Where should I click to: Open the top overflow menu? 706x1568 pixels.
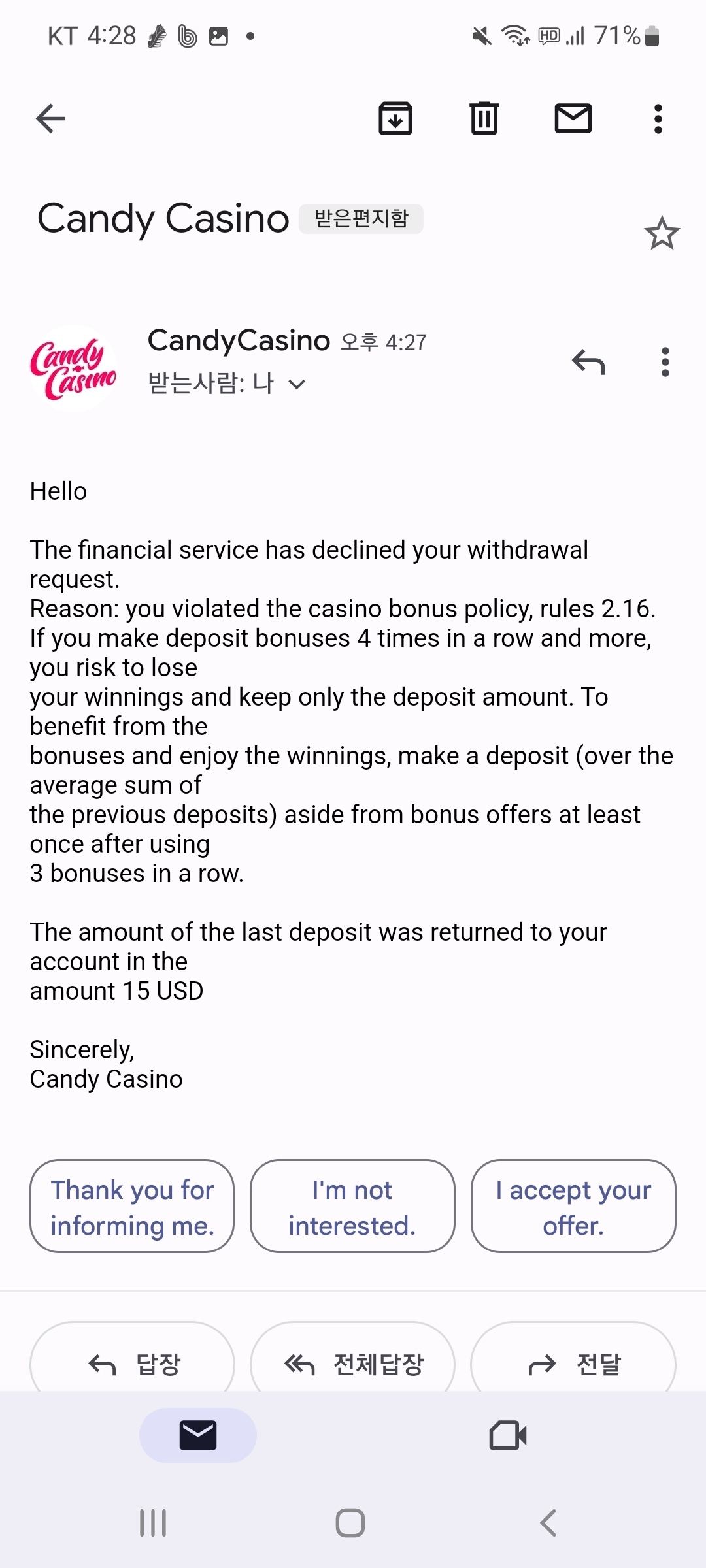click(658, 119)
